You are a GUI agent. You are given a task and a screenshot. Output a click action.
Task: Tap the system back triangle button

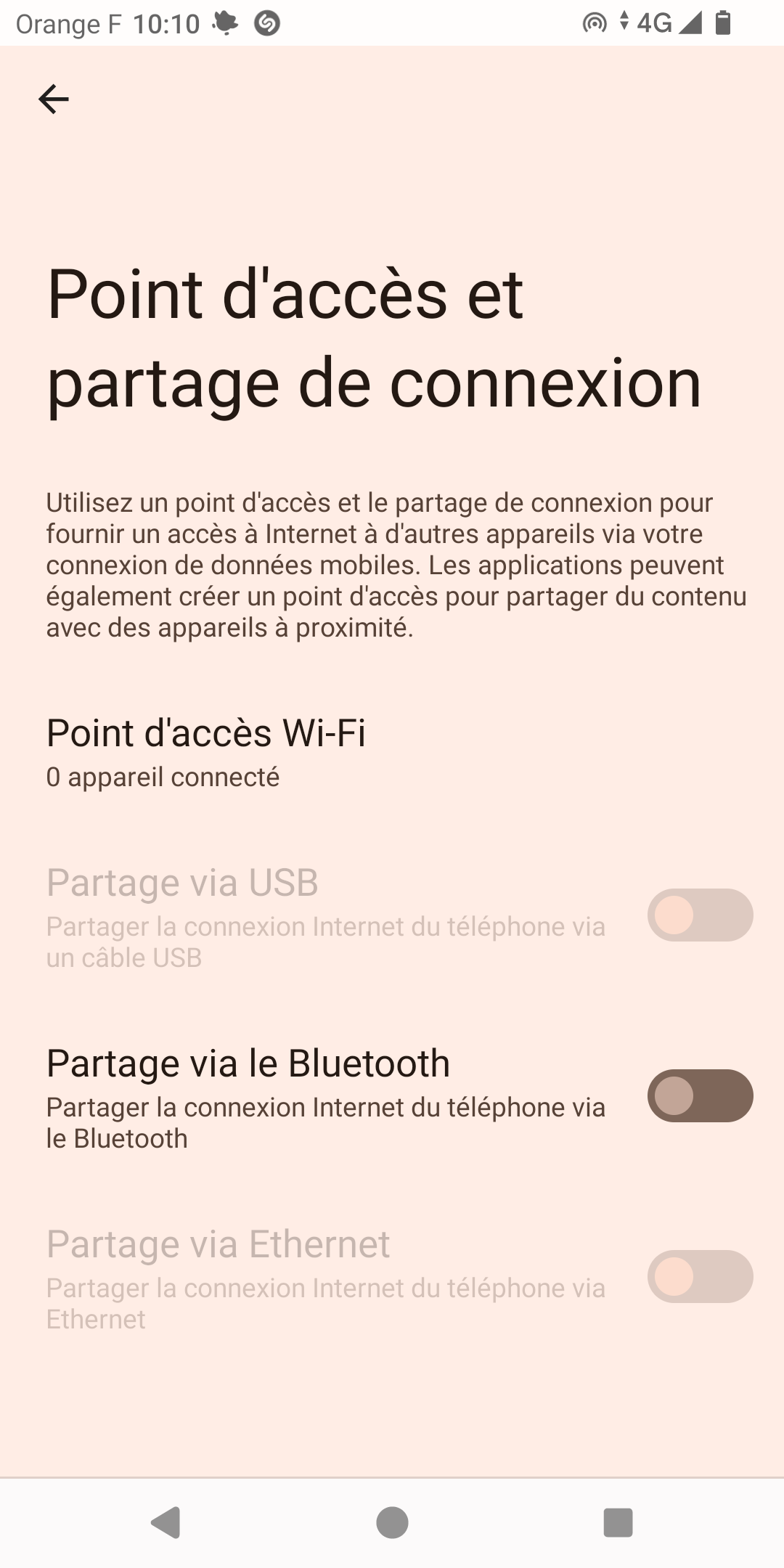(x=166, y=1522)
